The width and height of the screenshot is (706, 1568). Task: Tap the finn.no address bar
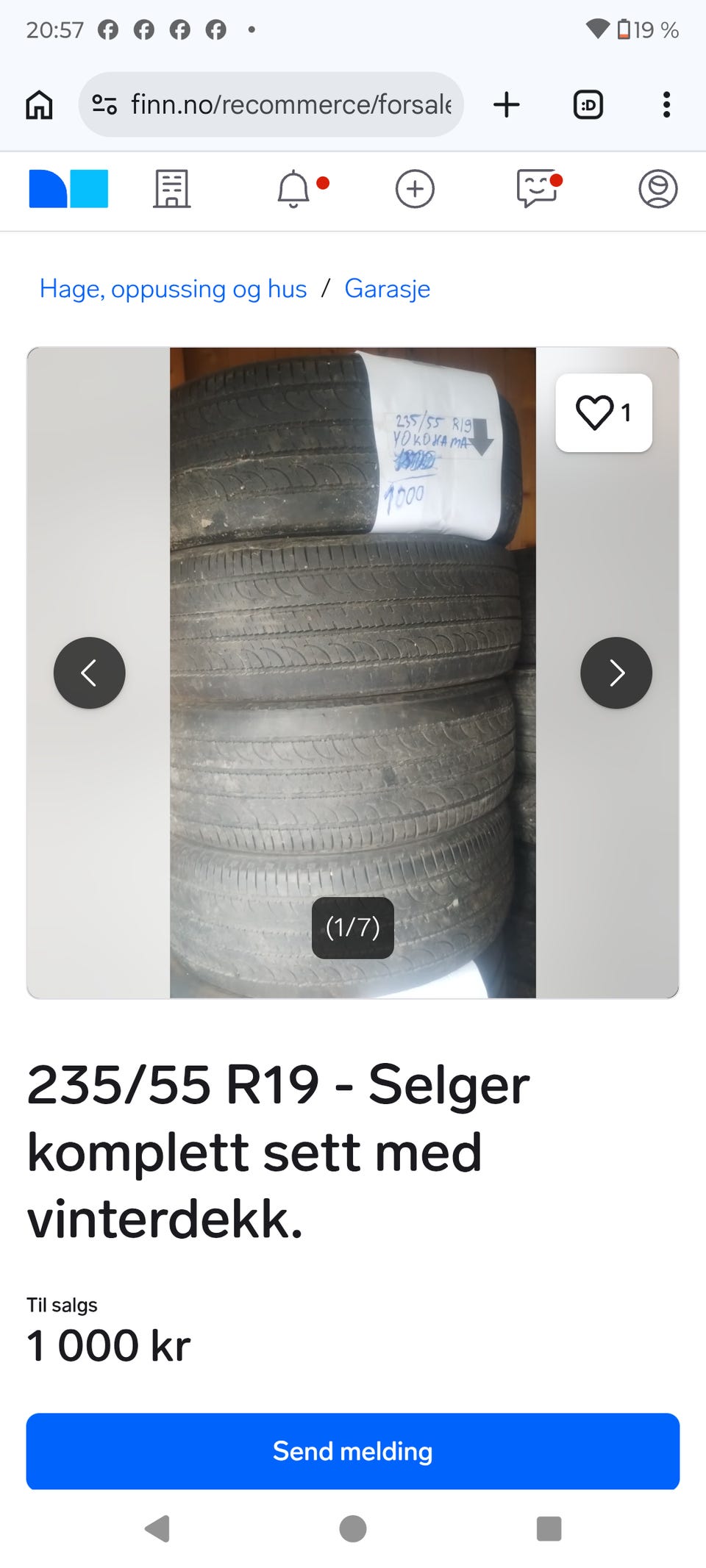(x=271, y=104)
